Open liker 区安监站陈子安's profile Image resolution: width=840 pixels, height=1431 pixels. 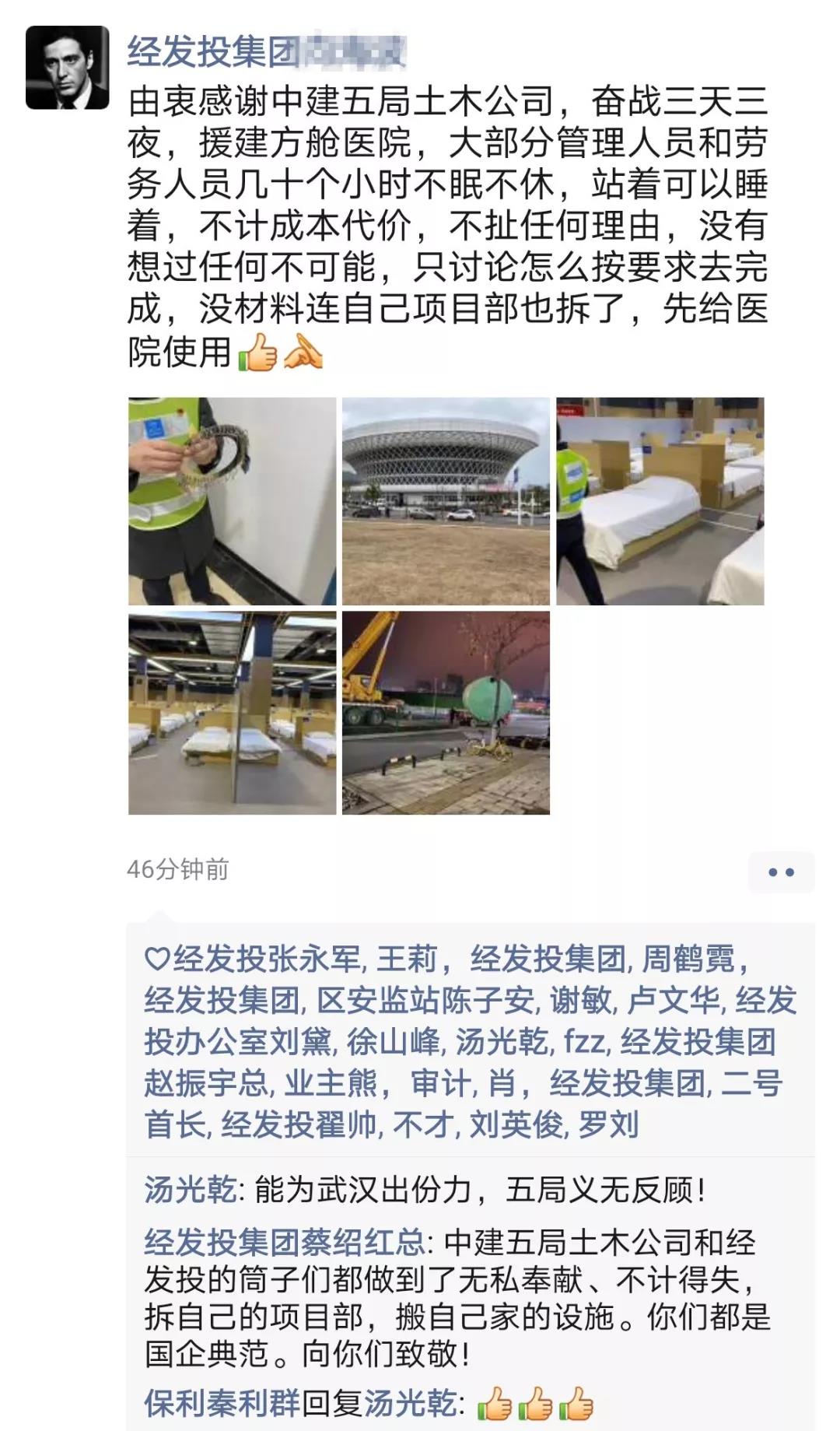coord(425,1001)
